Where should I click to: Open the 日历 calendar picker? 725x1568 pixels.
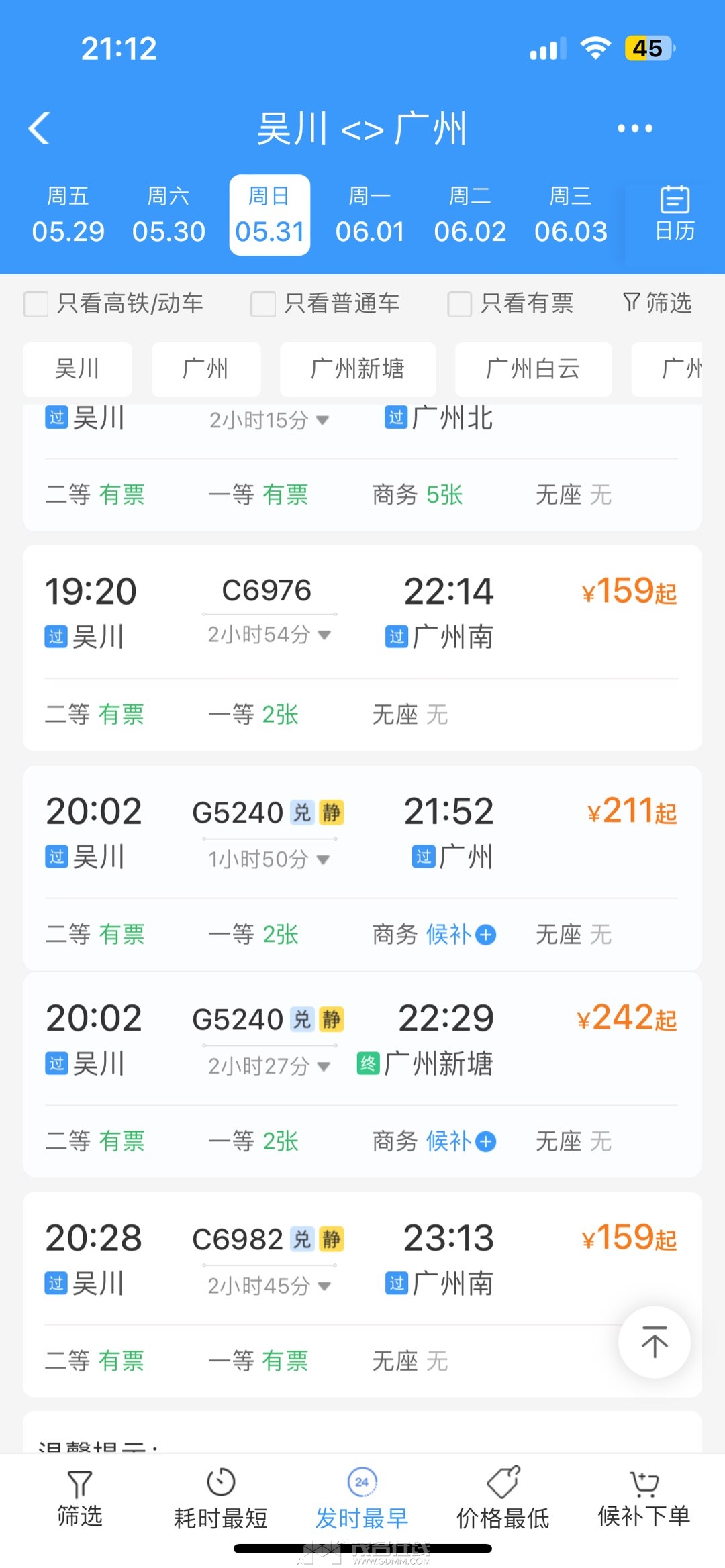675,215
